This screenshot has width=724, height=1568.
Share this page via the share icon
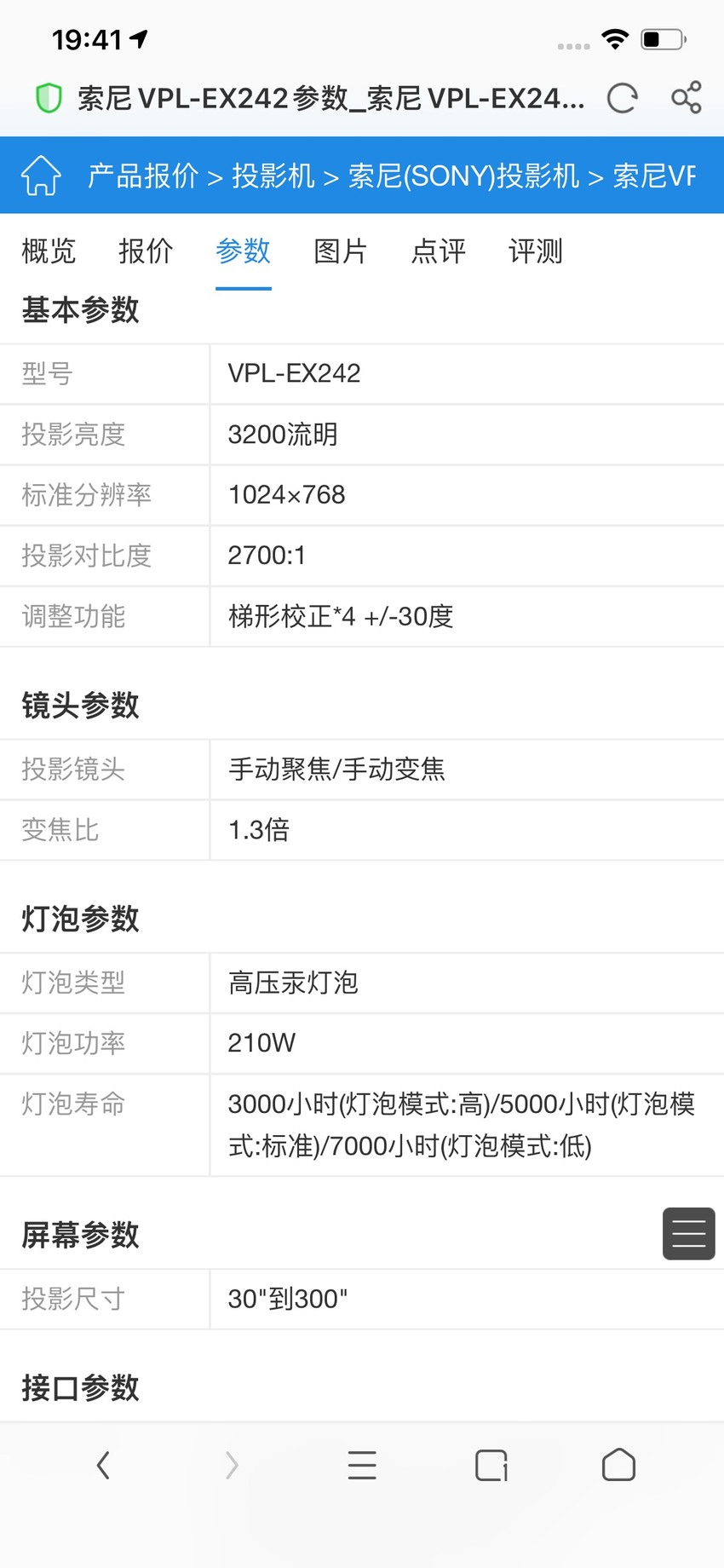687,98
